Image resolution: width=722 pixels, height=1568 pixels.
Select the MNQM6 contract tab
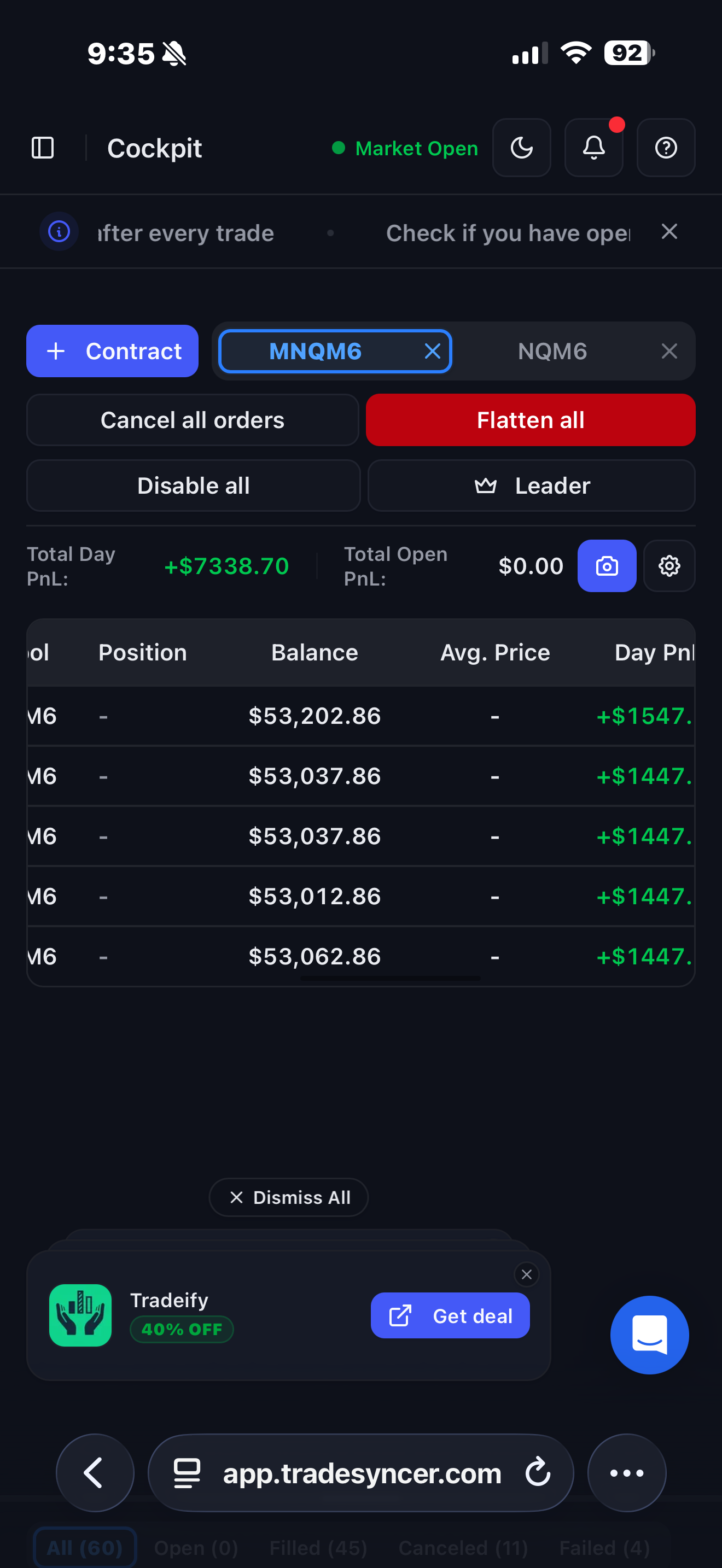[316, 351]
